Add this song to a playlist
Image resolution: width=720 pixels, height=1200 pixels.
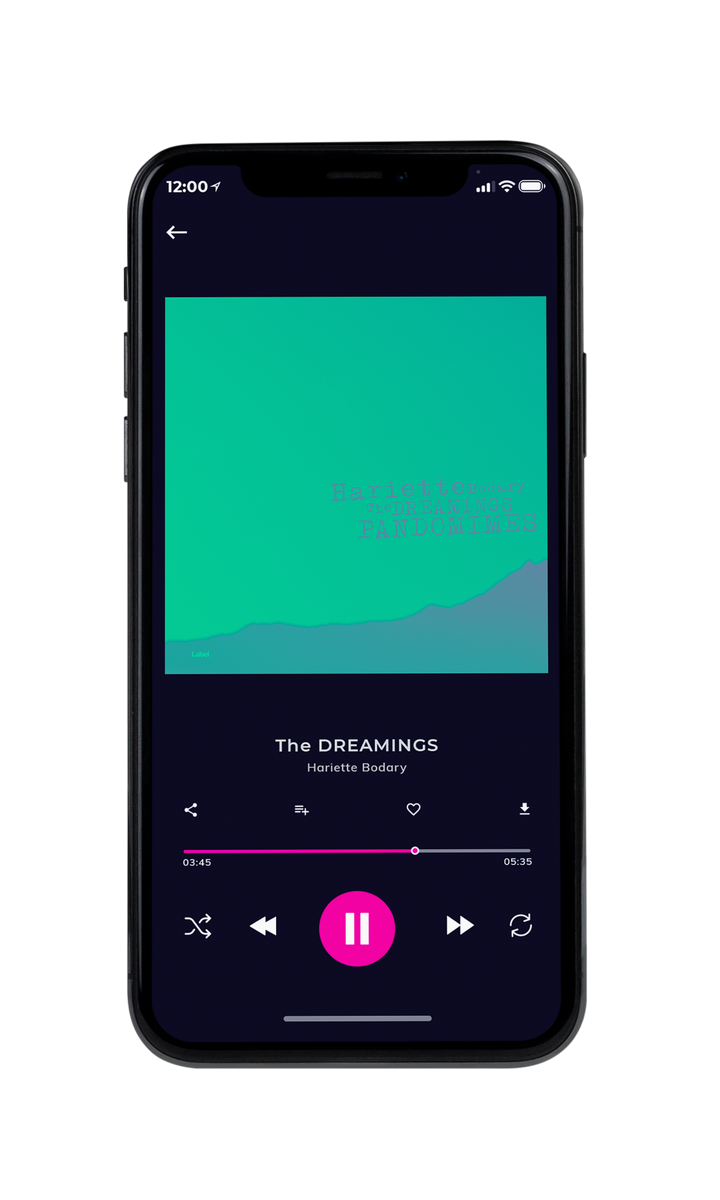tap(301, 810)
